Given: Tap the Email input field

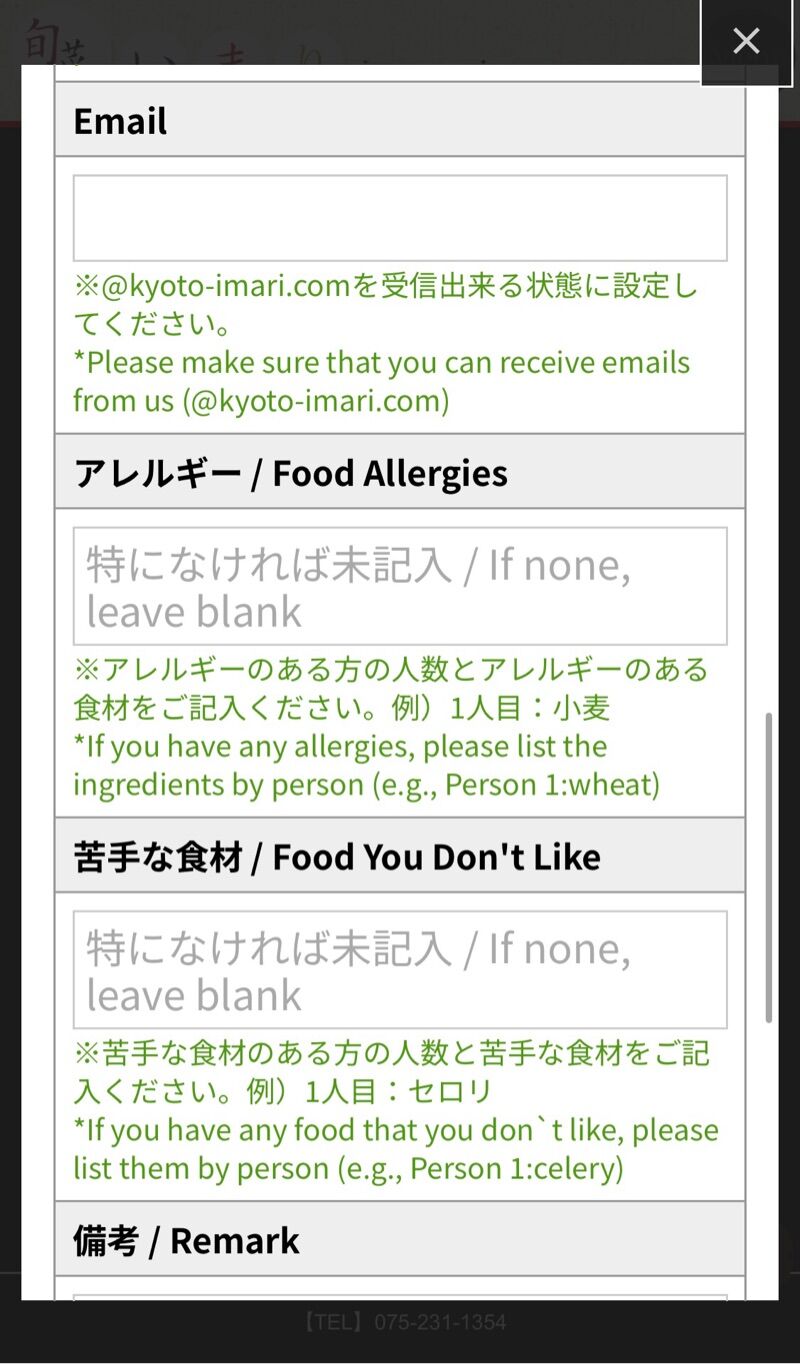Looking at the screenshot, I should tap(400, 218).
